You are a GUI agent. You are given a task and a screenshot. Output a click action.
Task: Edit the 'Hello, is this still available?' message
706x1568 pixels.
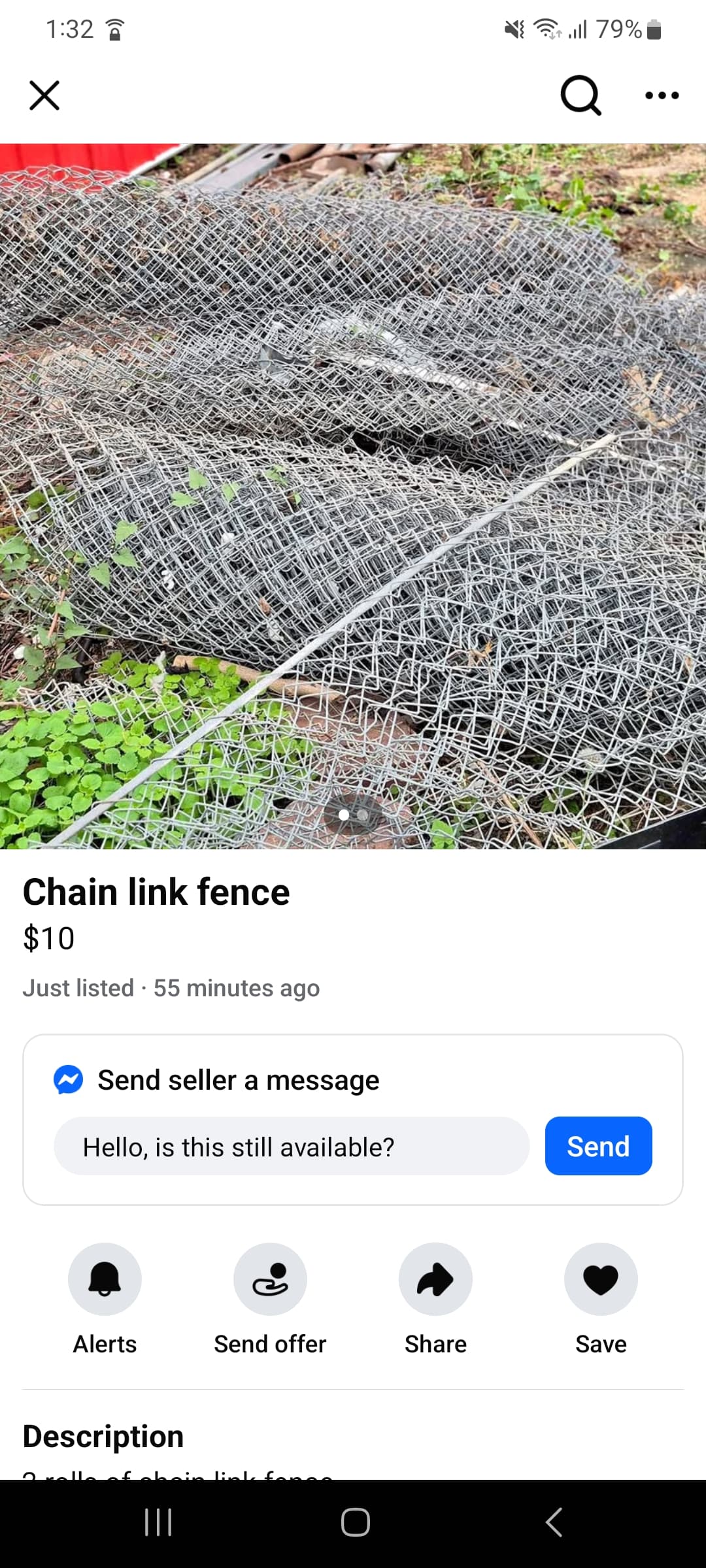click(x=292, y=1147)
